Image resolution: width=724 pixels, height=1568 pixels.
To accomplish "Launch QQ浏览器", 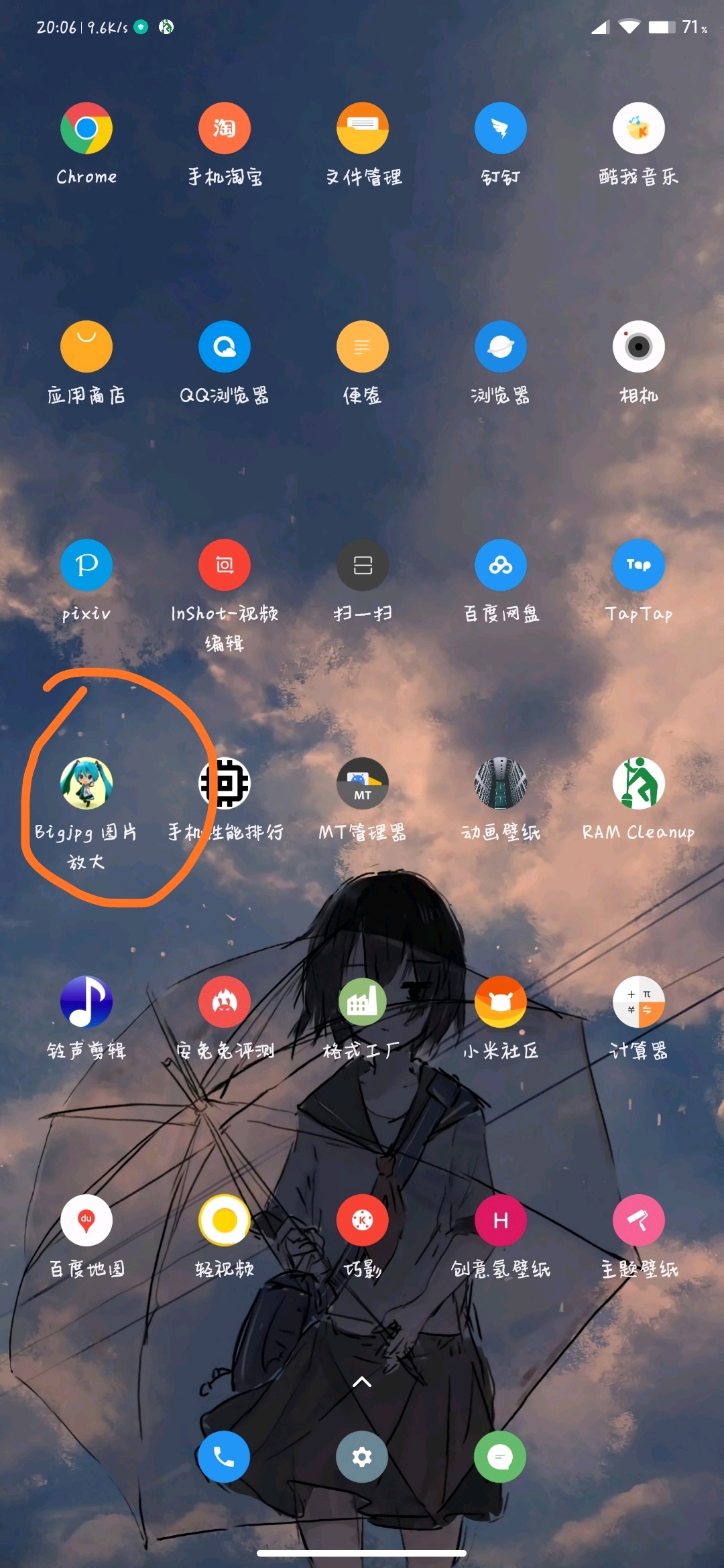I will [225, 346].
